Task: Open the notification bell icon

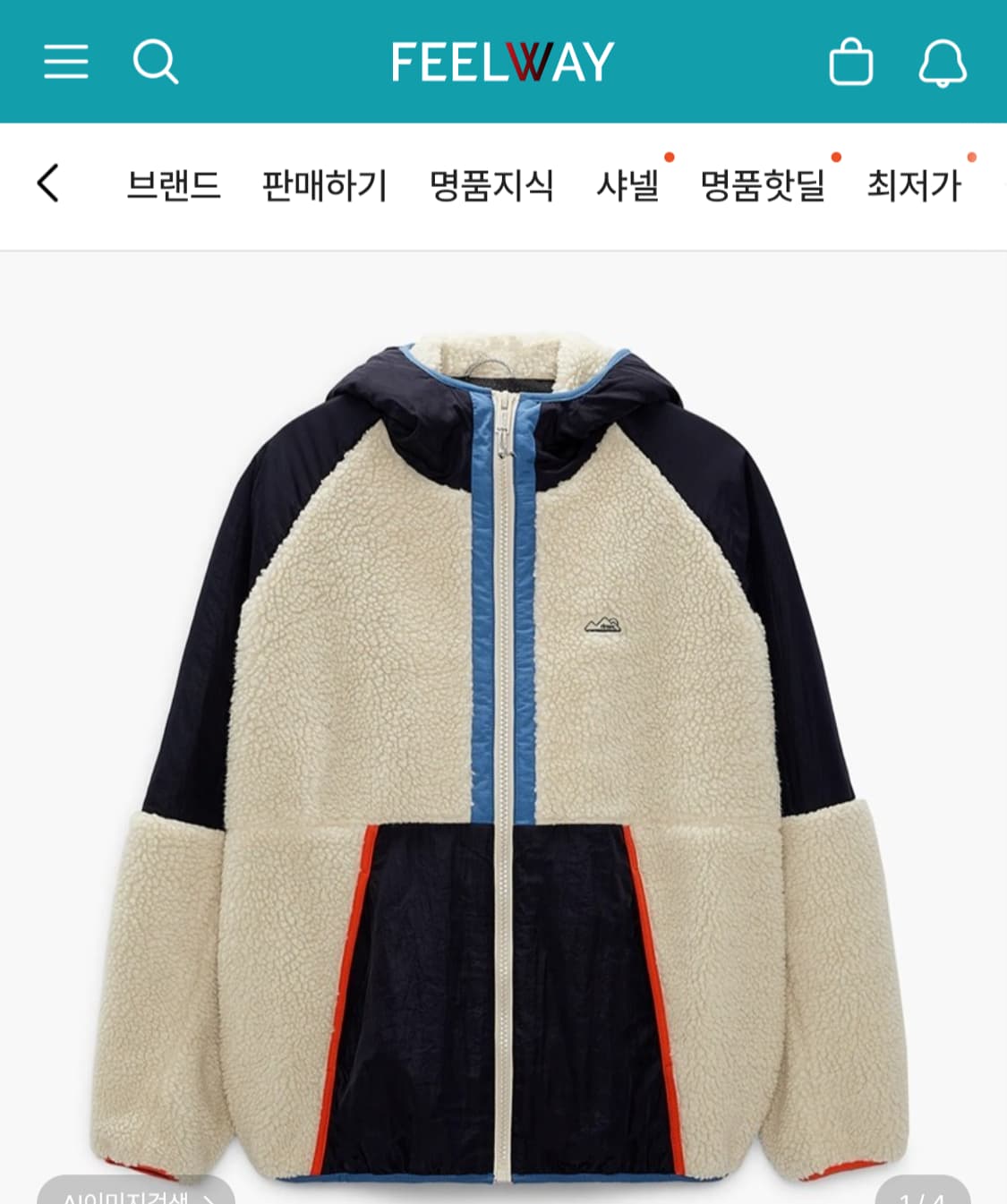Action: tap(945, 61)
